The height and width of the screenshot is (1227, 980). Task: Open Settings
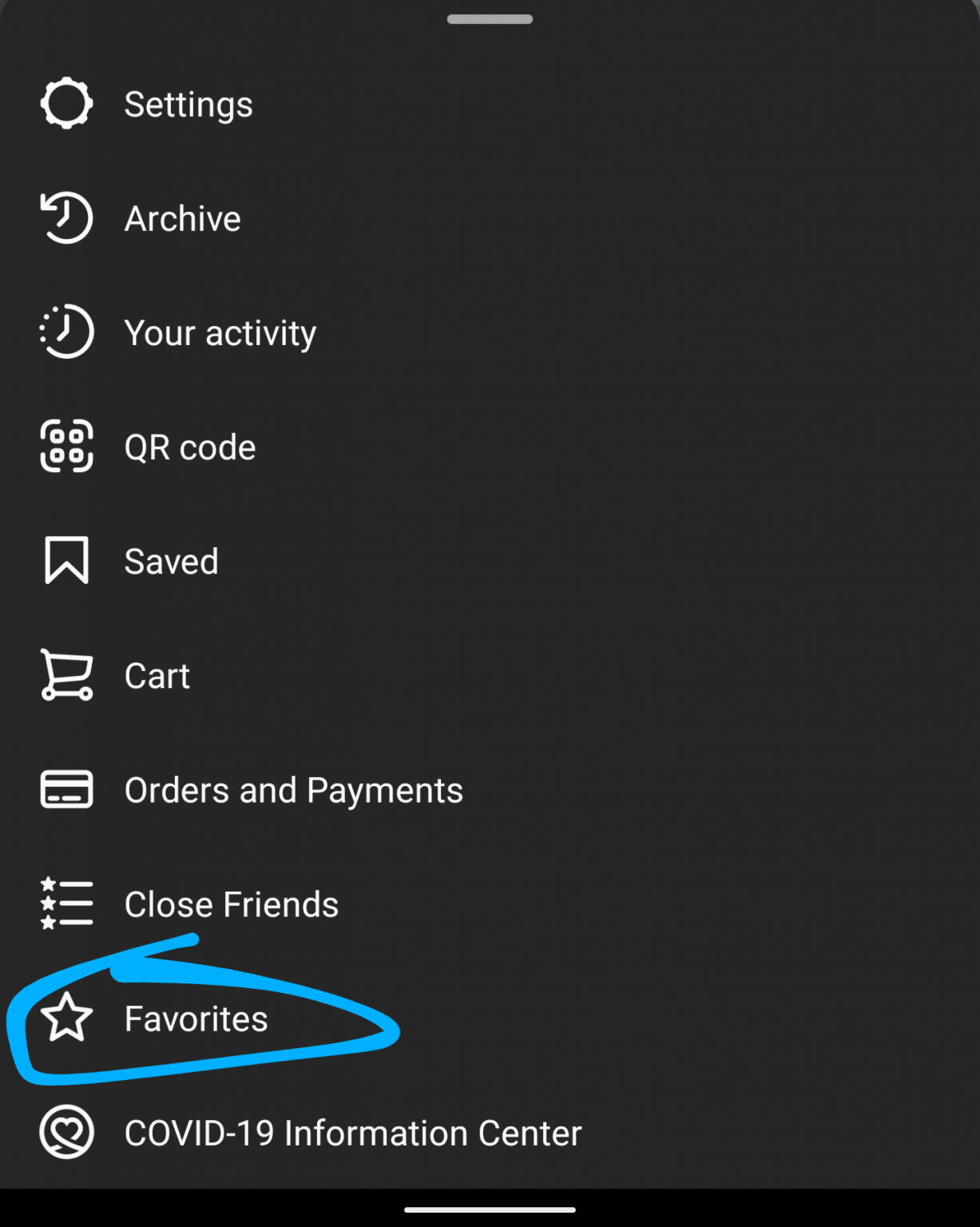click(x=188, y=105)
